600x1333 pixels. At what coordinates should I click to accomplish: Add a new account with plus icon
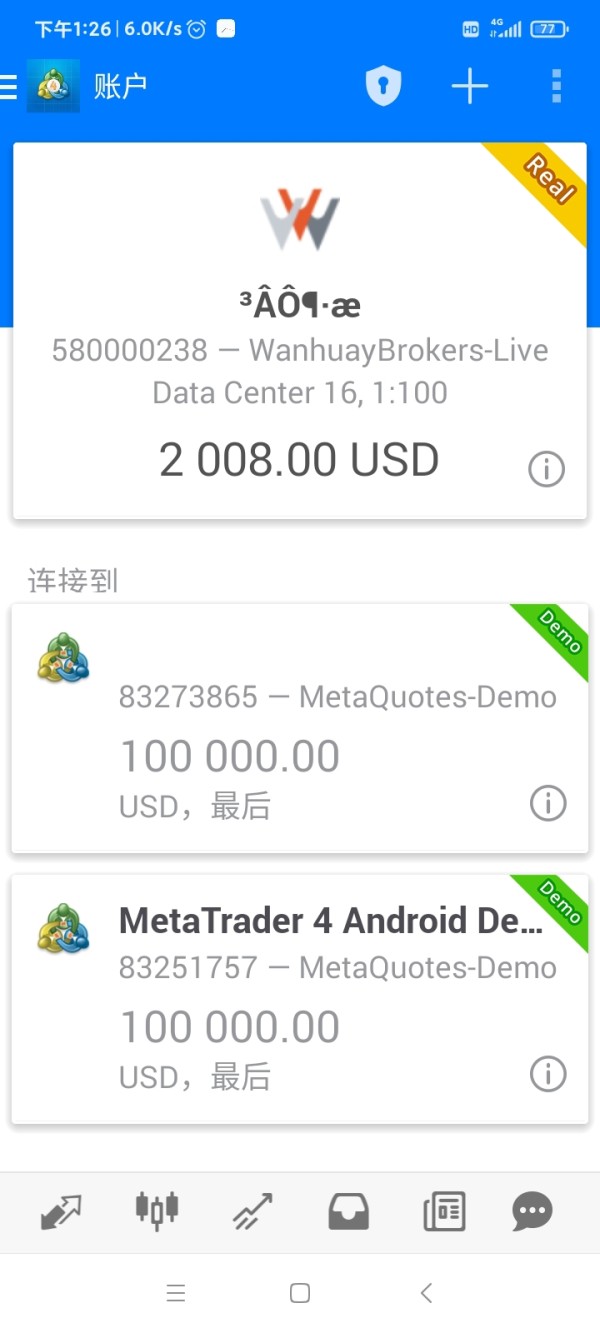(x=469, y=87)
